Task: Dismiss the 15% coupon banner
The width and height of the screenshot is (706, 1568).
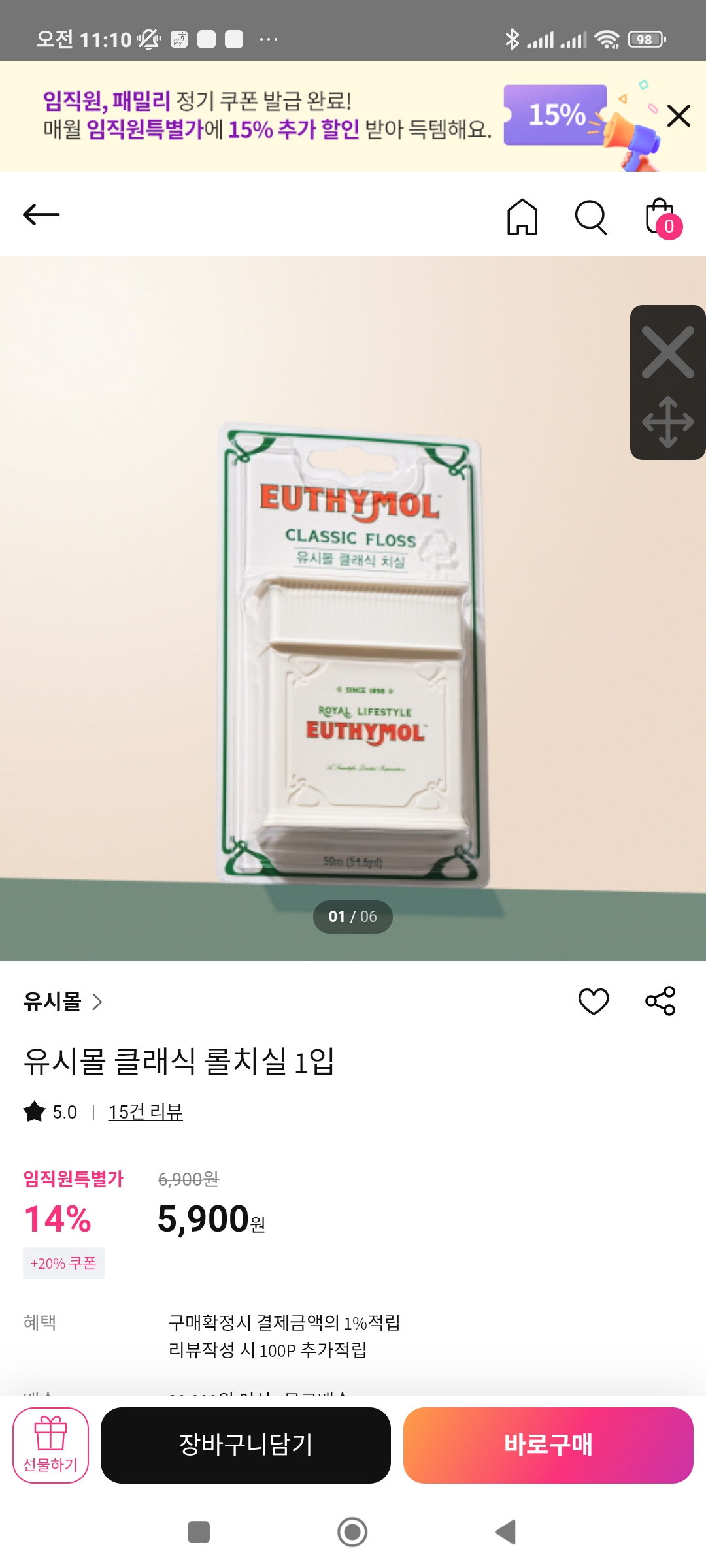Action: point(679,116)
